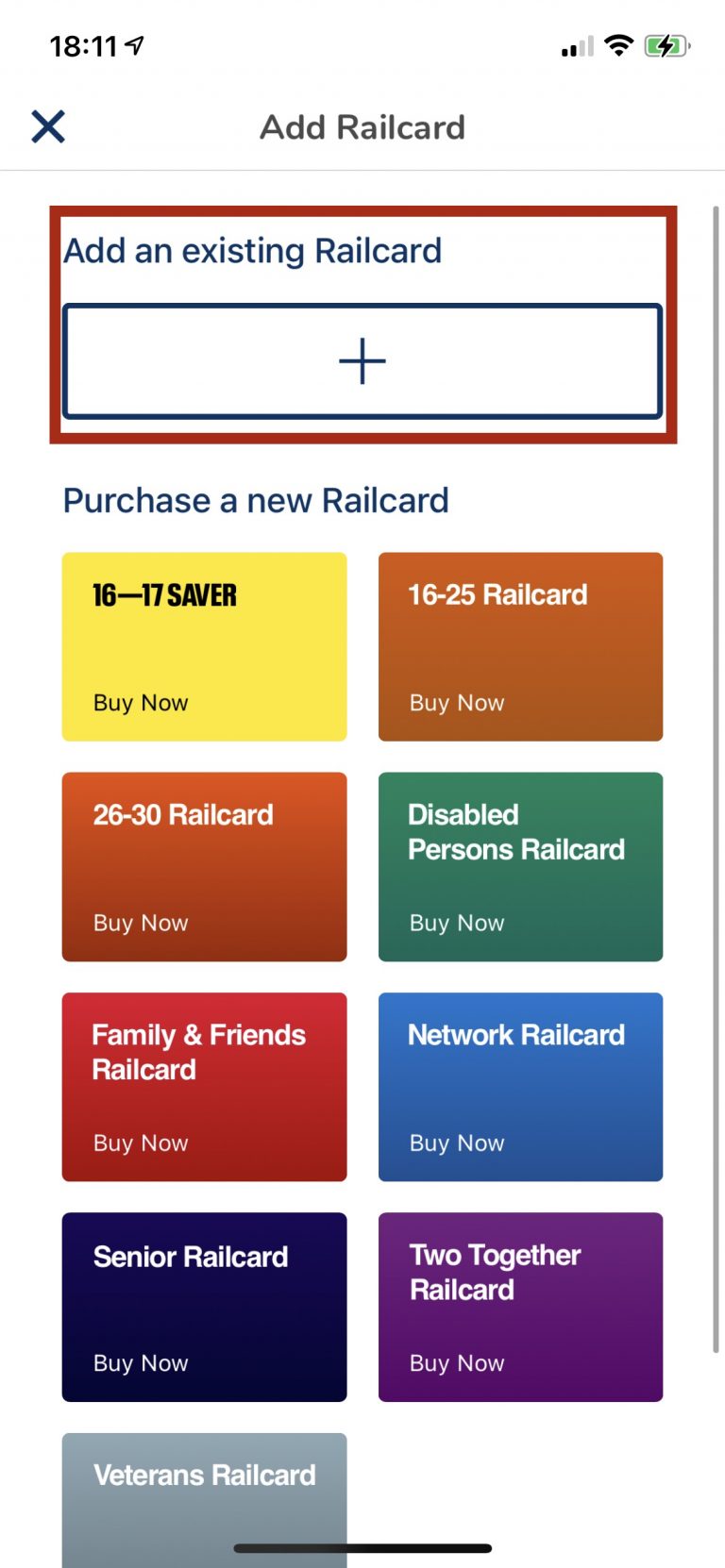Select the Senior Railcard
725x1568 pixels.
[204, 1307]
